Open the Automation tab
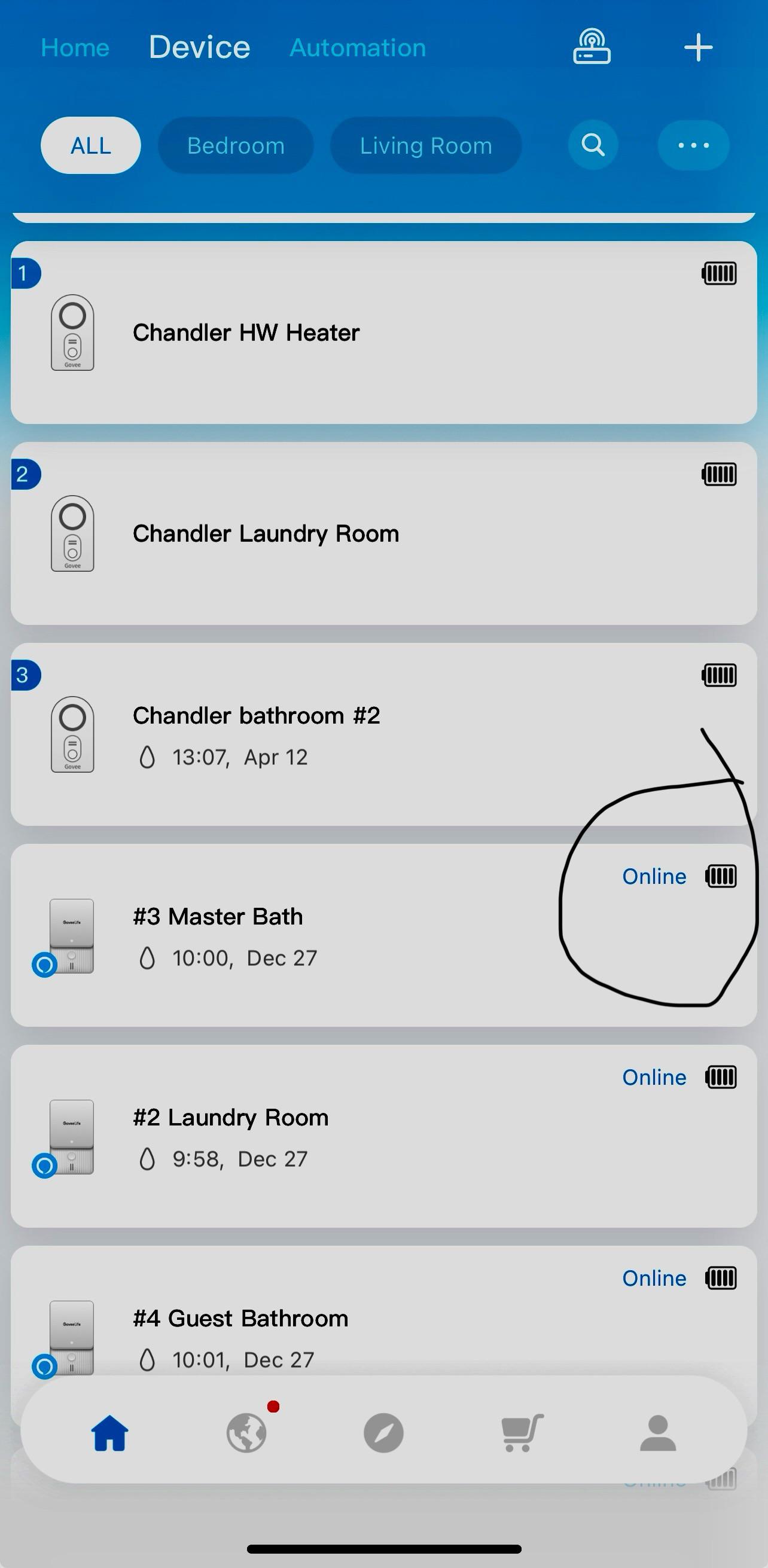This screenshot has width=768, height=1568. point(358,47)
